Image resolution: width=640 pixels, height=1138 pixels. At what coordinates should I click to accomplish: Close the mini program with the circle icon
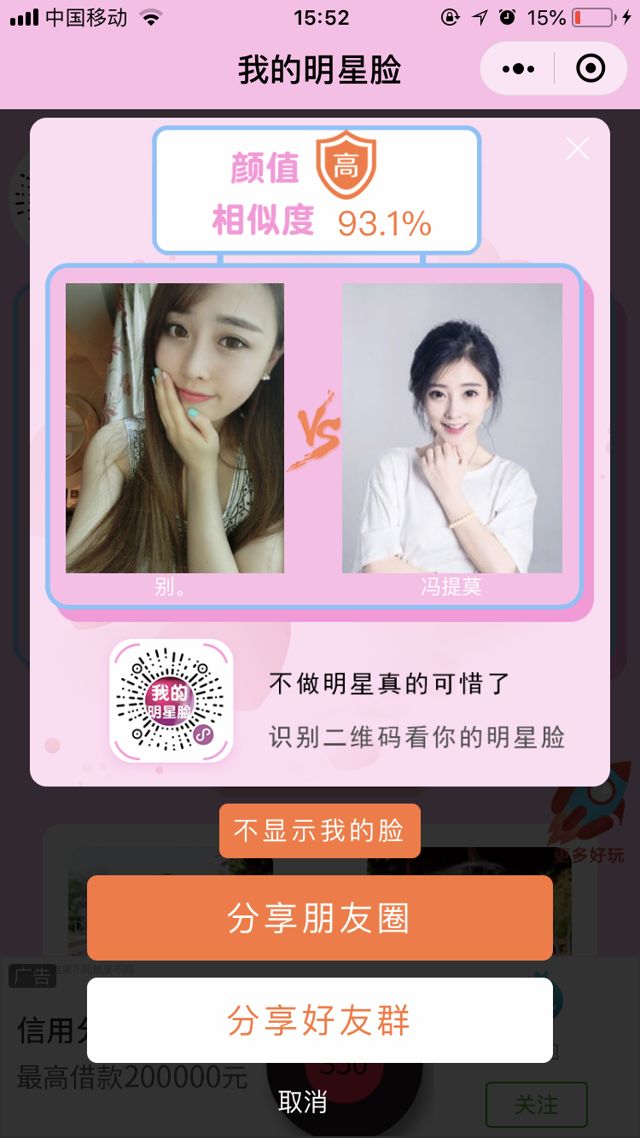click(591, 69)
